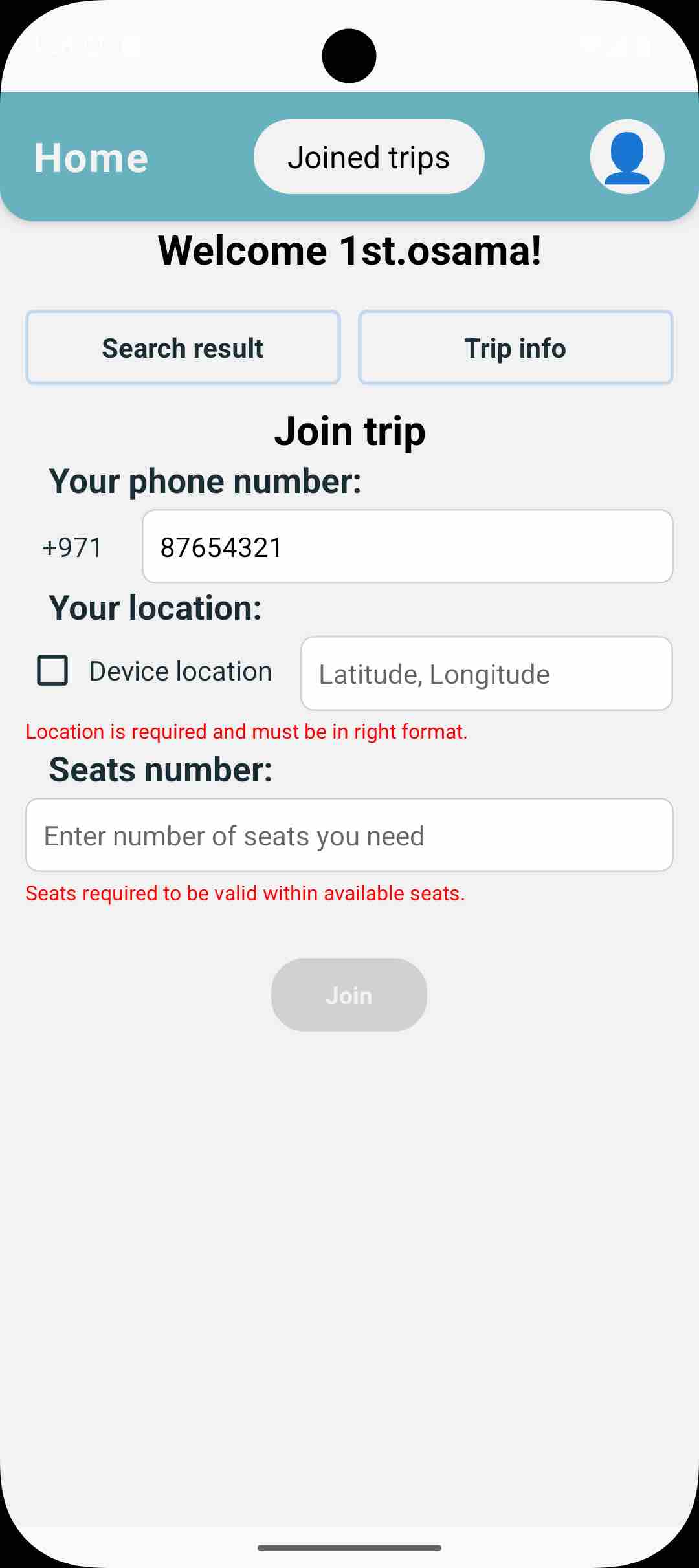Open Joined trips
This screenshot has height=1568, width=699.
click(x=369, y=157)
